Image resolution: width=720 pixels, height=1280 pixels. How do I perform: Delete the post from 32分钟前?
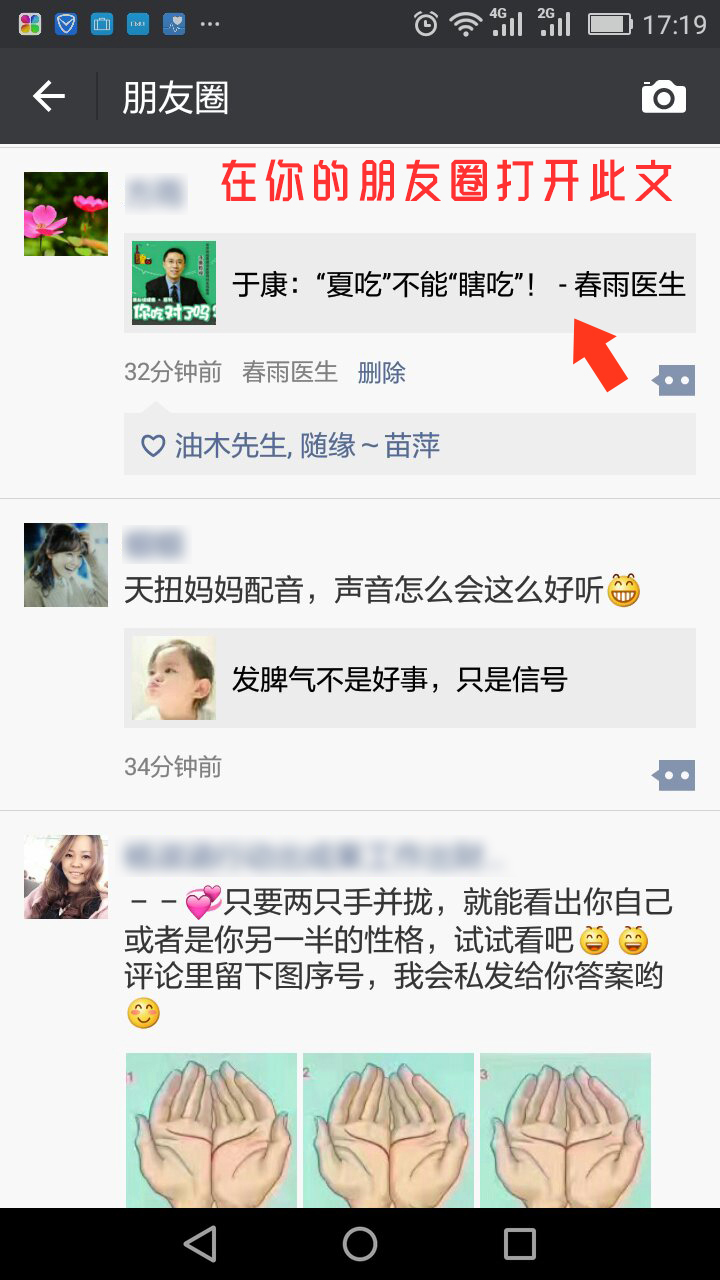tap(381, 373)
